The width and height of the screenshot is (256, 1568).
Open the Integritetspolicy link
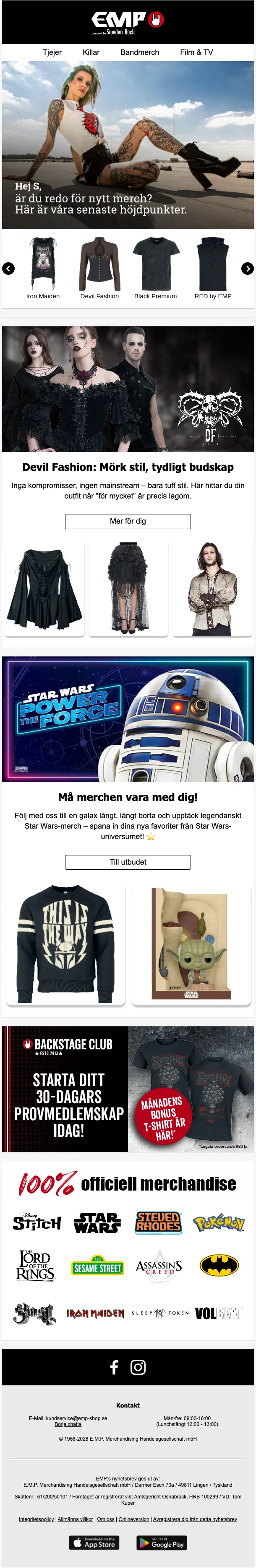coord(36,1519)
